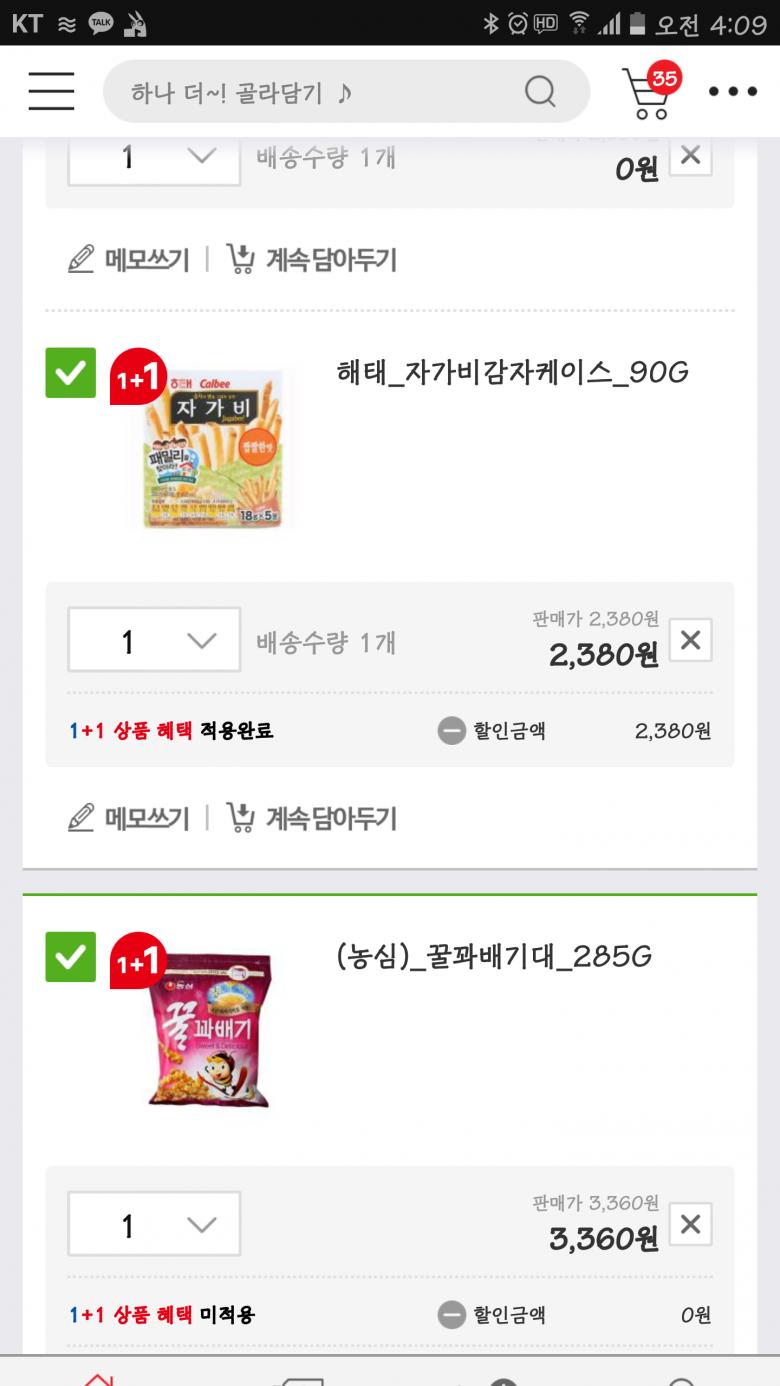
Task: Tap 계속담아두기 below the 자가비 item
Action: click(312, 818)
